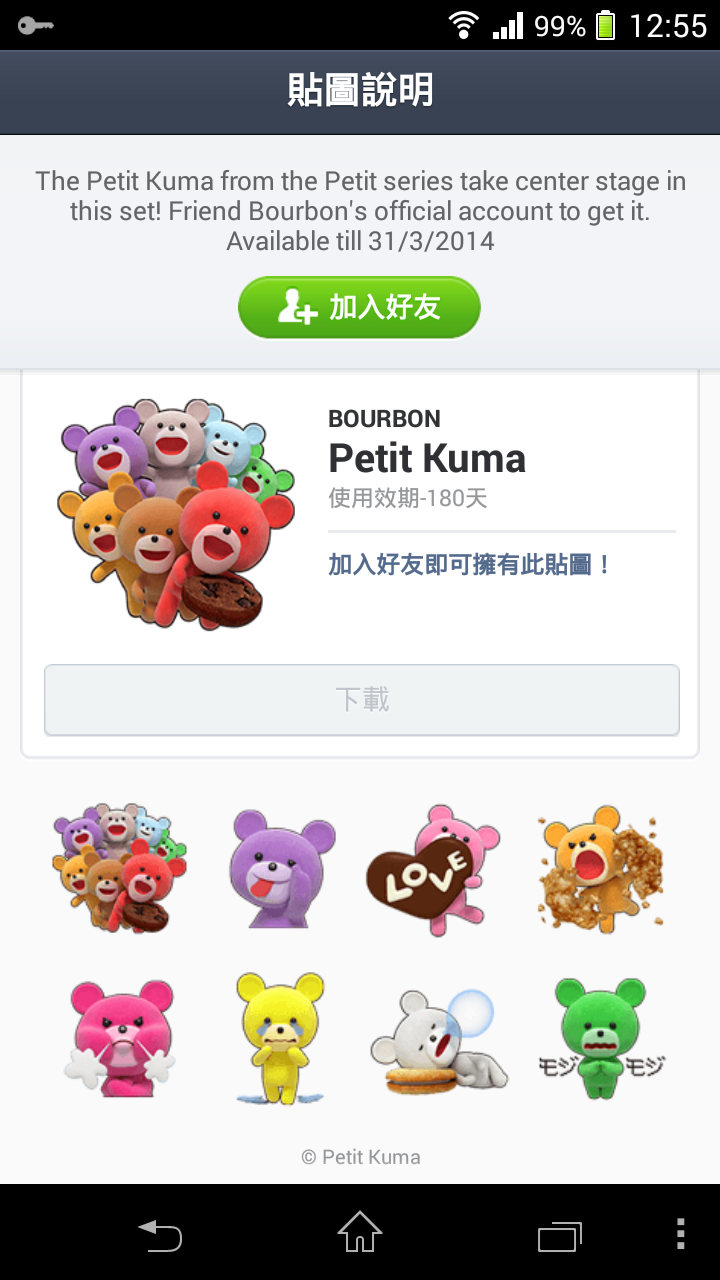
Task: Preview the sleeping white bear sticker
Action: [438, 1040]
